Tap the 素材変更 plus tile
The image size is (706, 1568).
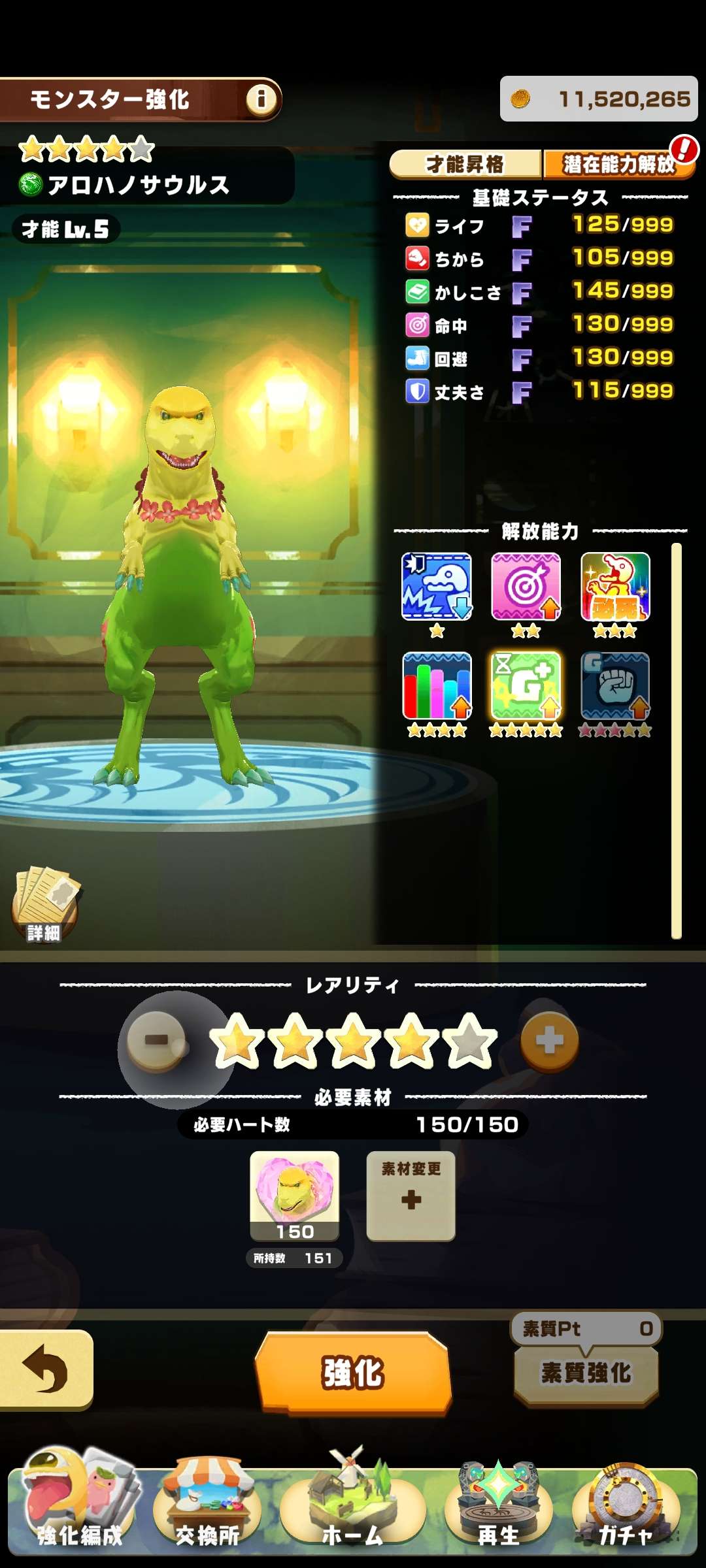(x=411, y=1196)
